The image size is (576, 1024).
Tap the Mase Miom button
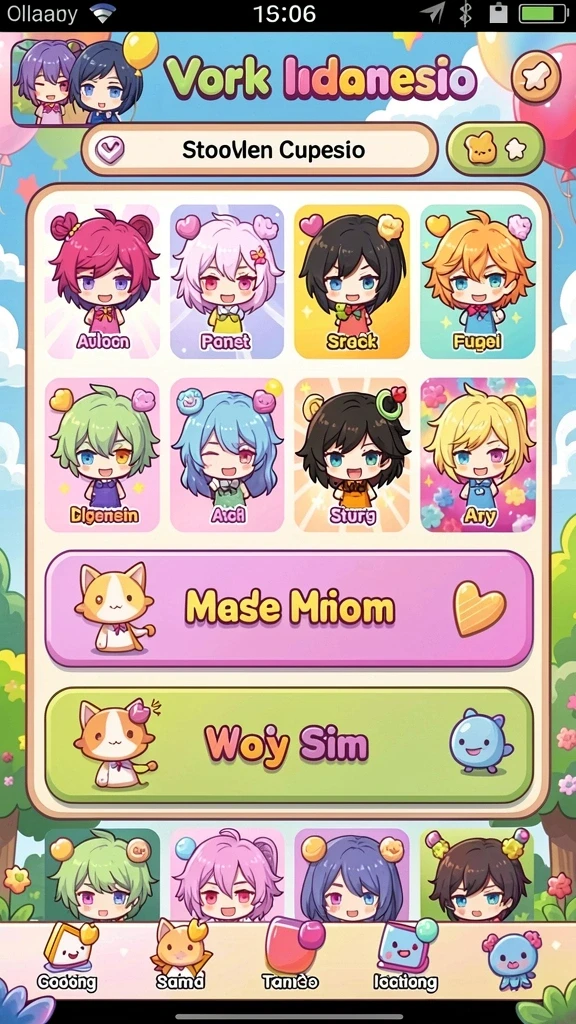289,609
